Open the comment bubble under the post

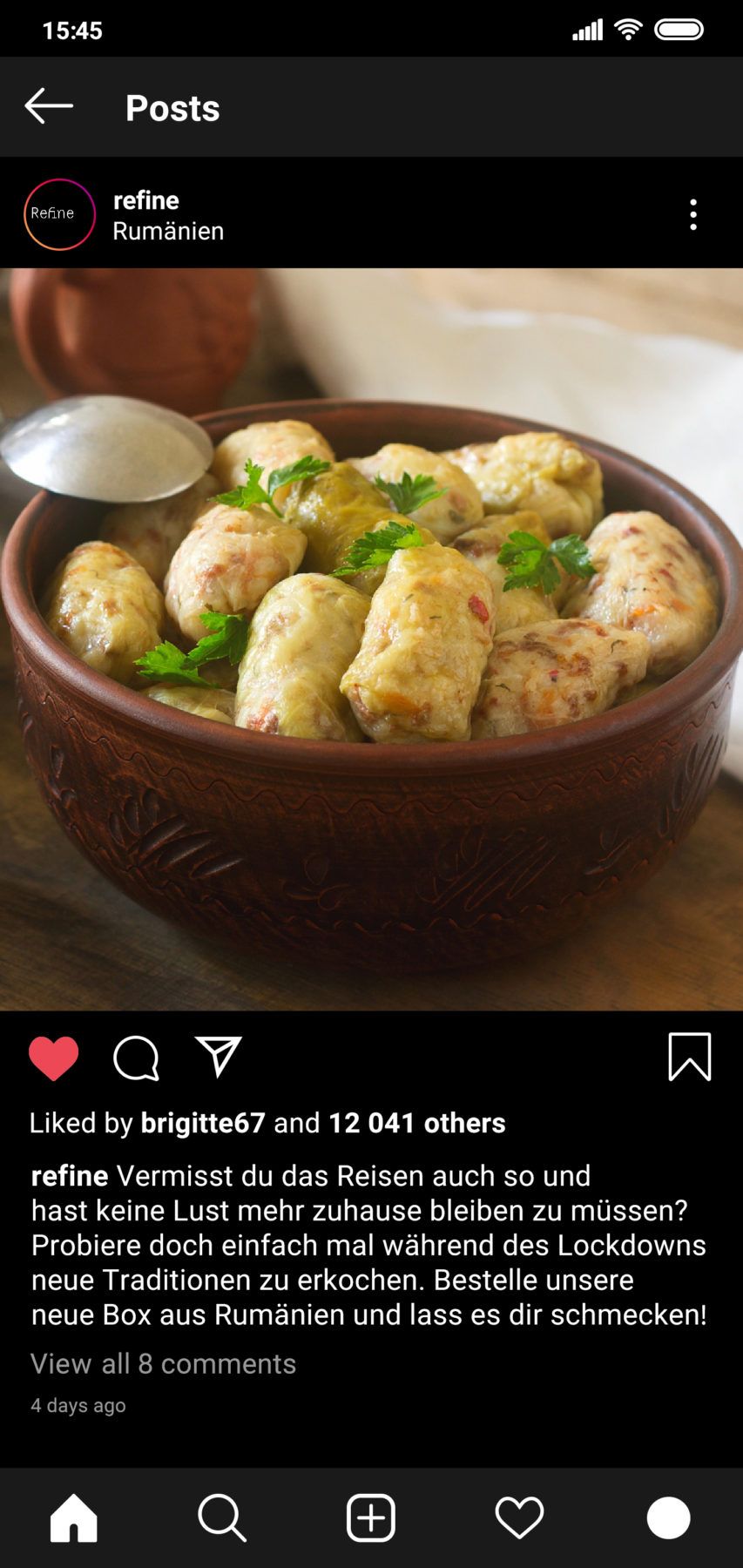137,1058
